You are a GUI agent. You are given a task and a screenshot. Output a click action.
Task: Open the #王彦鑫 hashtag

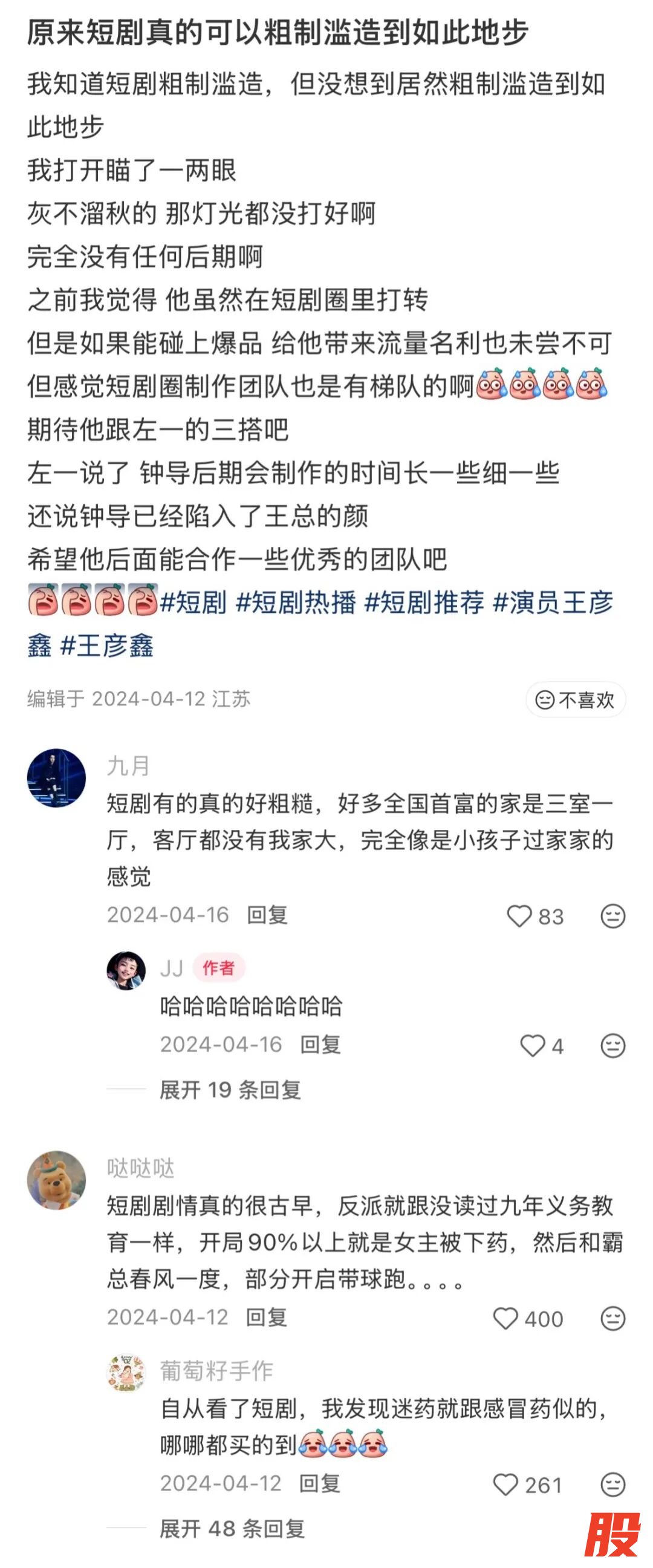(x=106, y=645)
